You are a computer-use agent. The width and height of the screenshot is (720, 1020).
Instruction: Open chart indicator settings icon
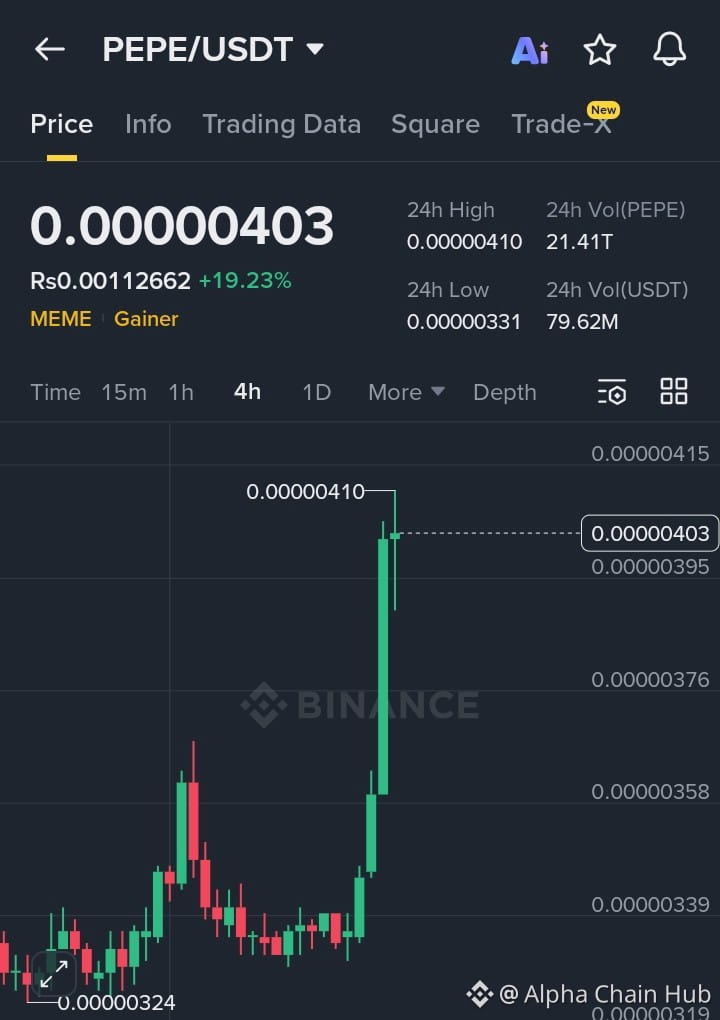point(612,392)
